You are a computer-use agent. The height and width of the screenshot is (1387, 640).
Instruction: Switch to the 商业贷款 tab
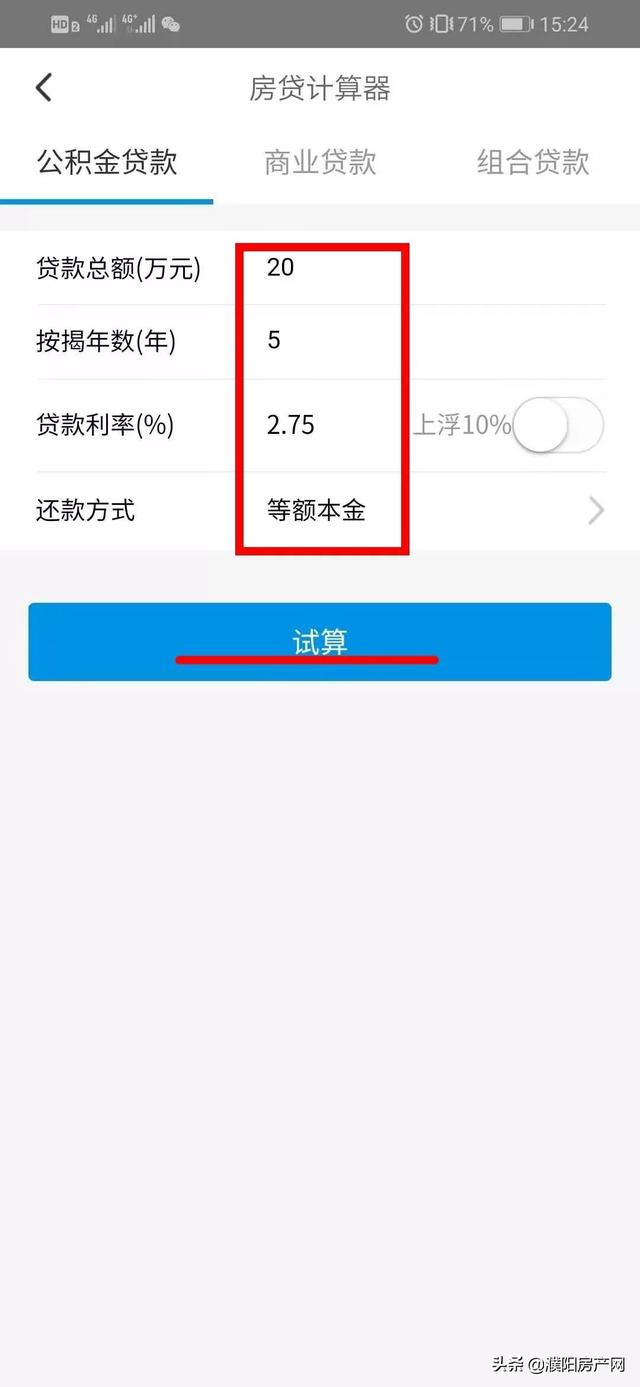(x=320, y=162)
